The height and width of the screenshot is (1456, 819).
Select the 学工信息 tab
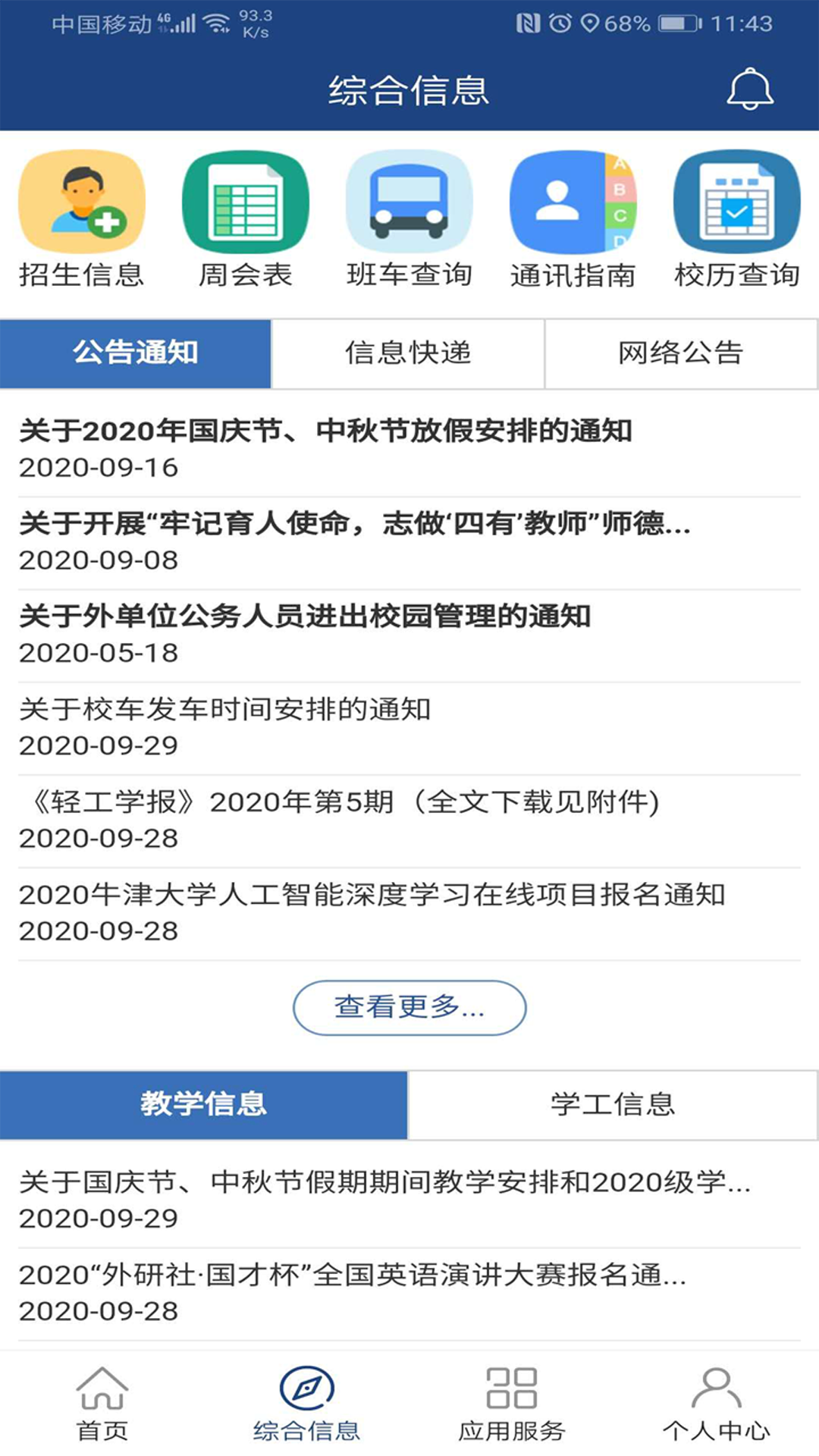(613, 1106)
